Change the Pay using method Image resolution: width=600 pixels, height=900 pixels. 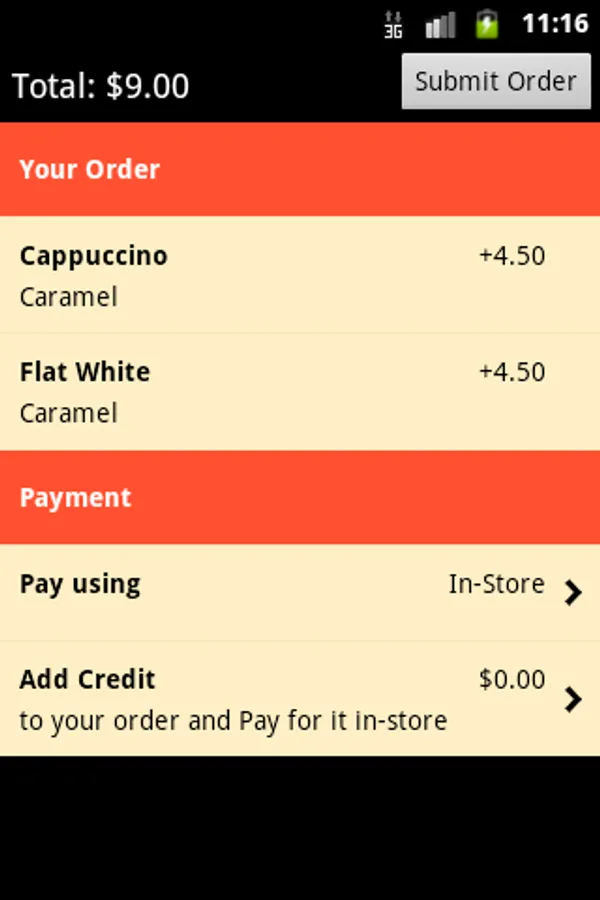[x=298, y=592]
